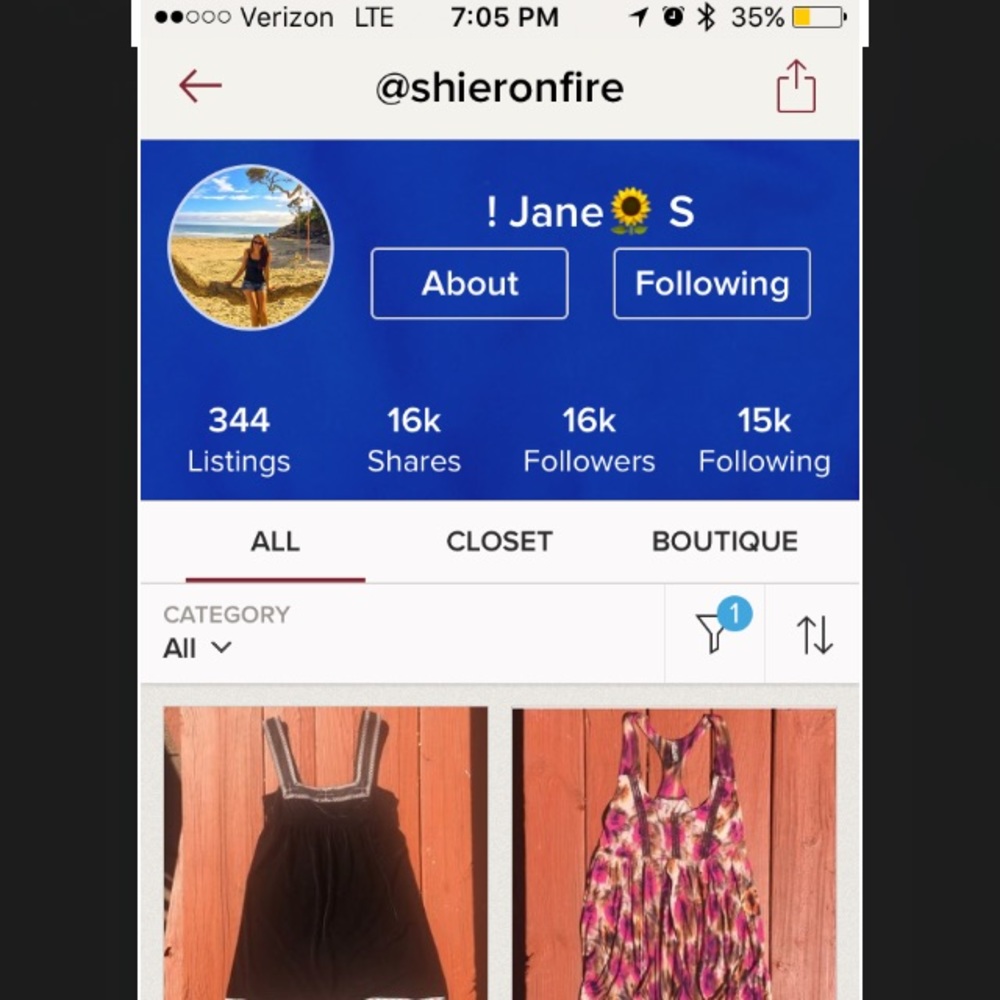Open the pink floral dress listing
This screenshot has height=1000, width=1000.
pyautogui.click(x=674, y=853)
